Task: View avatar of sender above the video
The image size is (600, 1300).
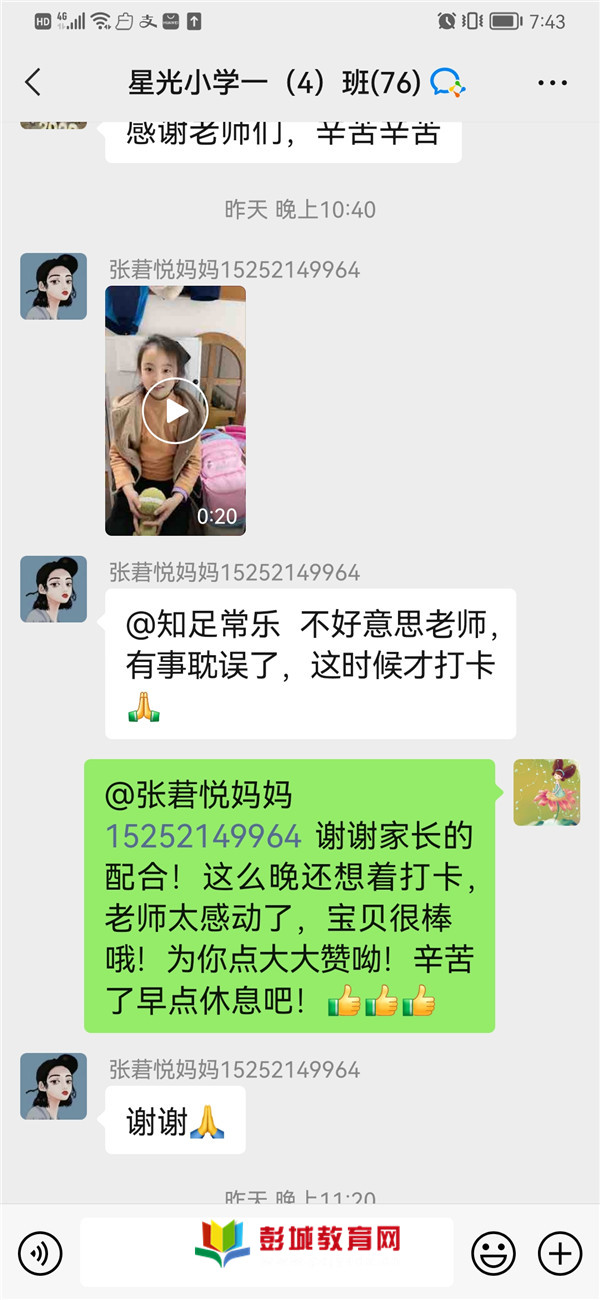Action: pos(54,287)
